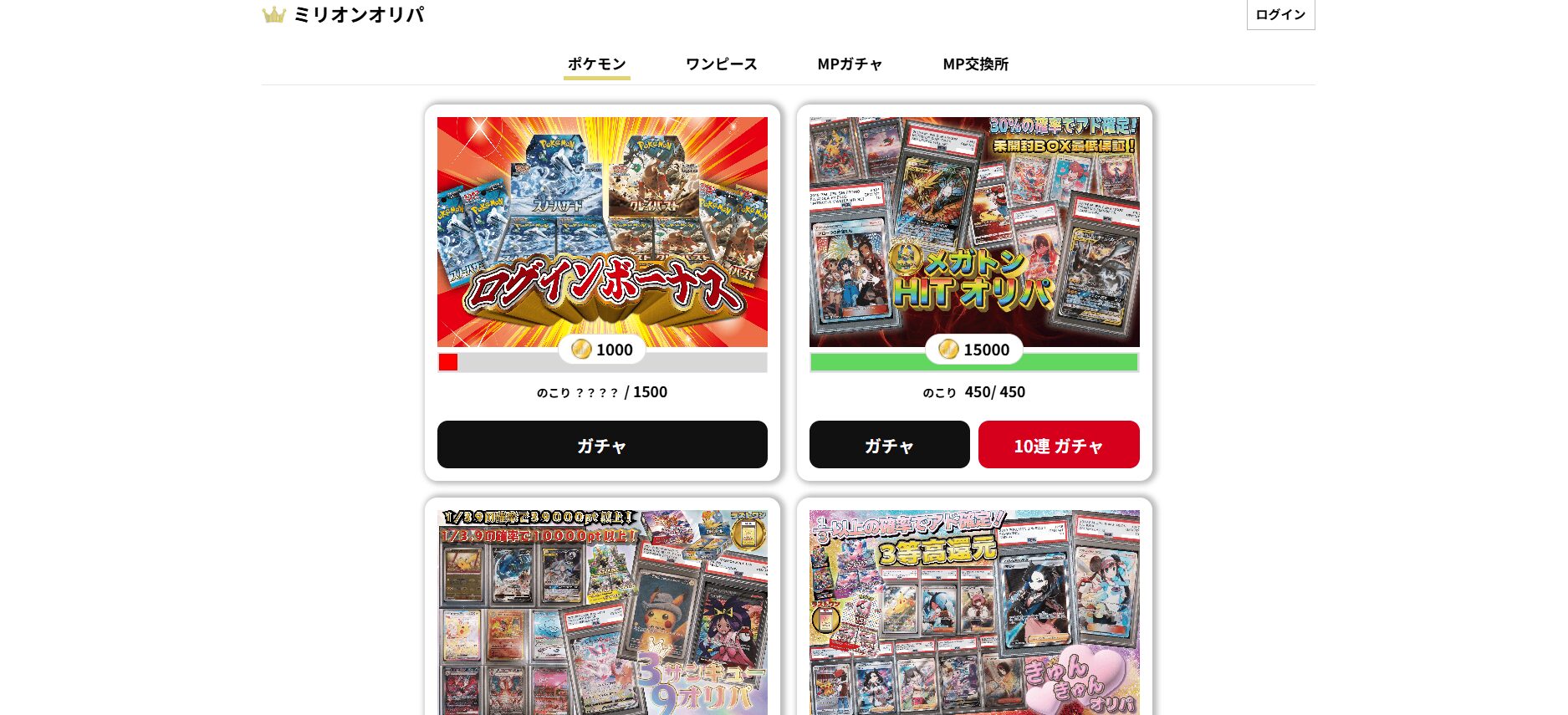Open the メガトンHITオリパ banner
1568x715 pixels.
974,232
